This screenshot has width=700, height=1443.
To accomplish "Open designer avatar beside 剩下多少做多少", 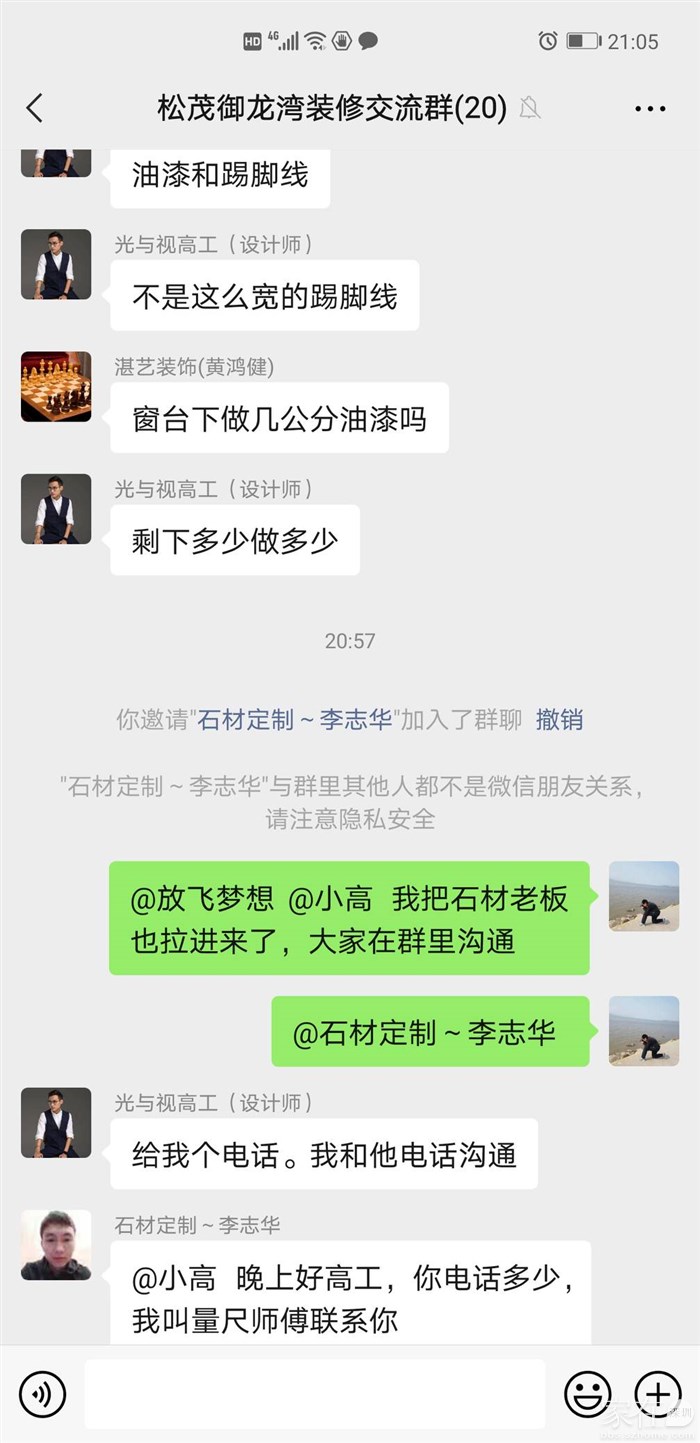I will click(x=56, y=509).
